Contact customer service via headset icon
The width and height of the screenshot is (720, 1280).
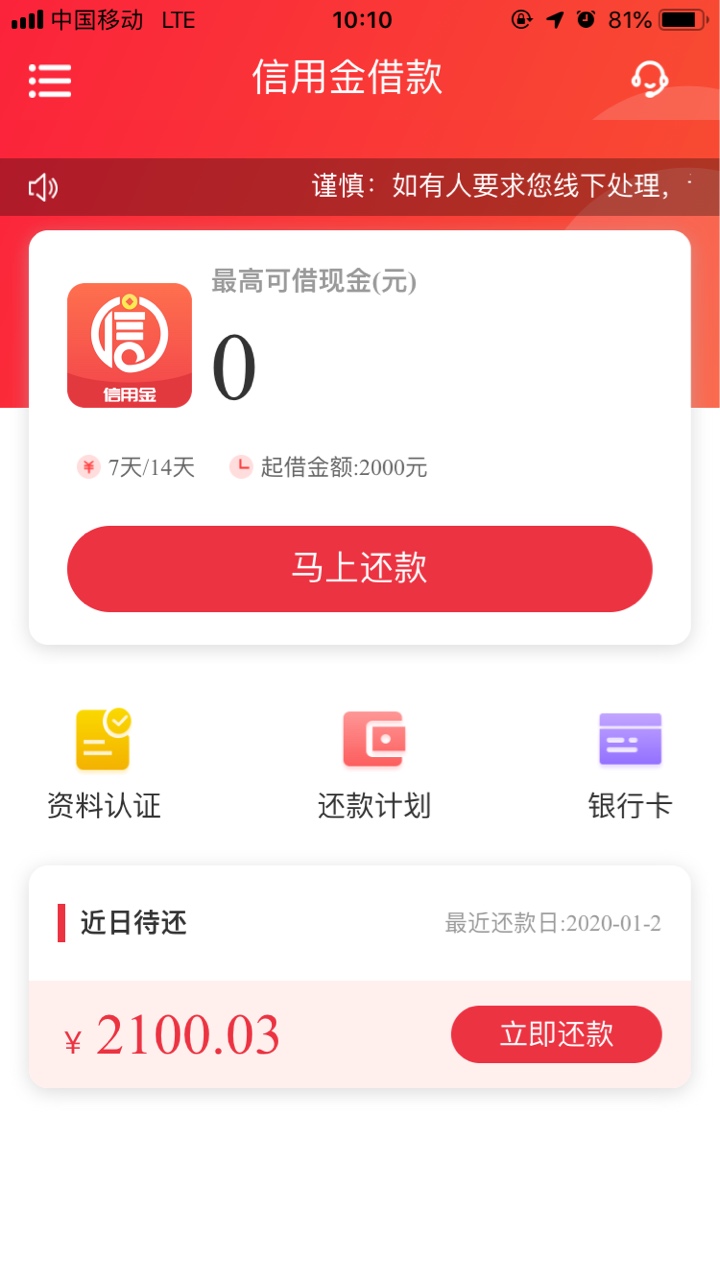(650, 79)
